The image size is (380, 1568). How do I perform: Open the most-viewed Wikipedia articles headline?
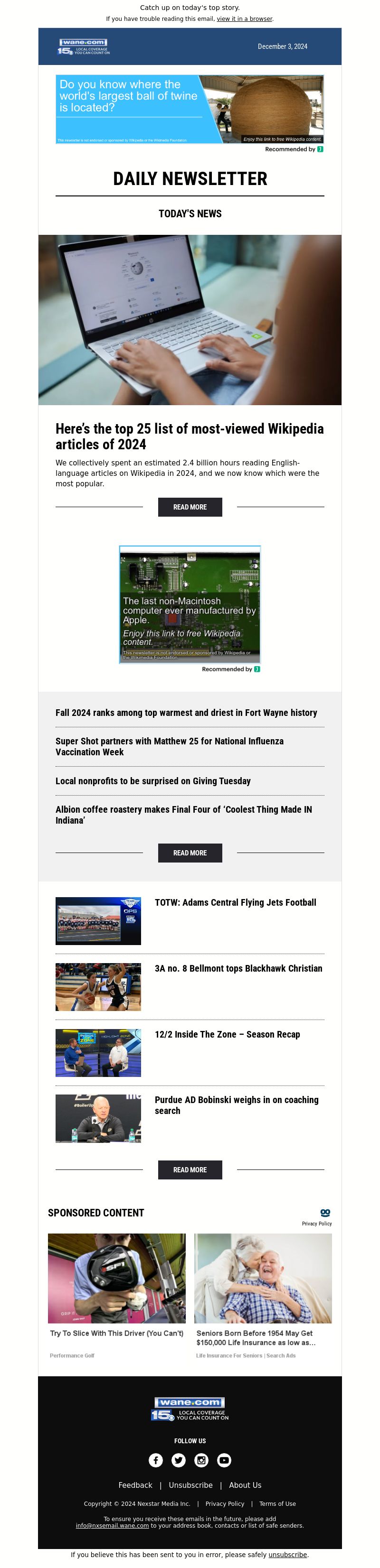point(190,436)
